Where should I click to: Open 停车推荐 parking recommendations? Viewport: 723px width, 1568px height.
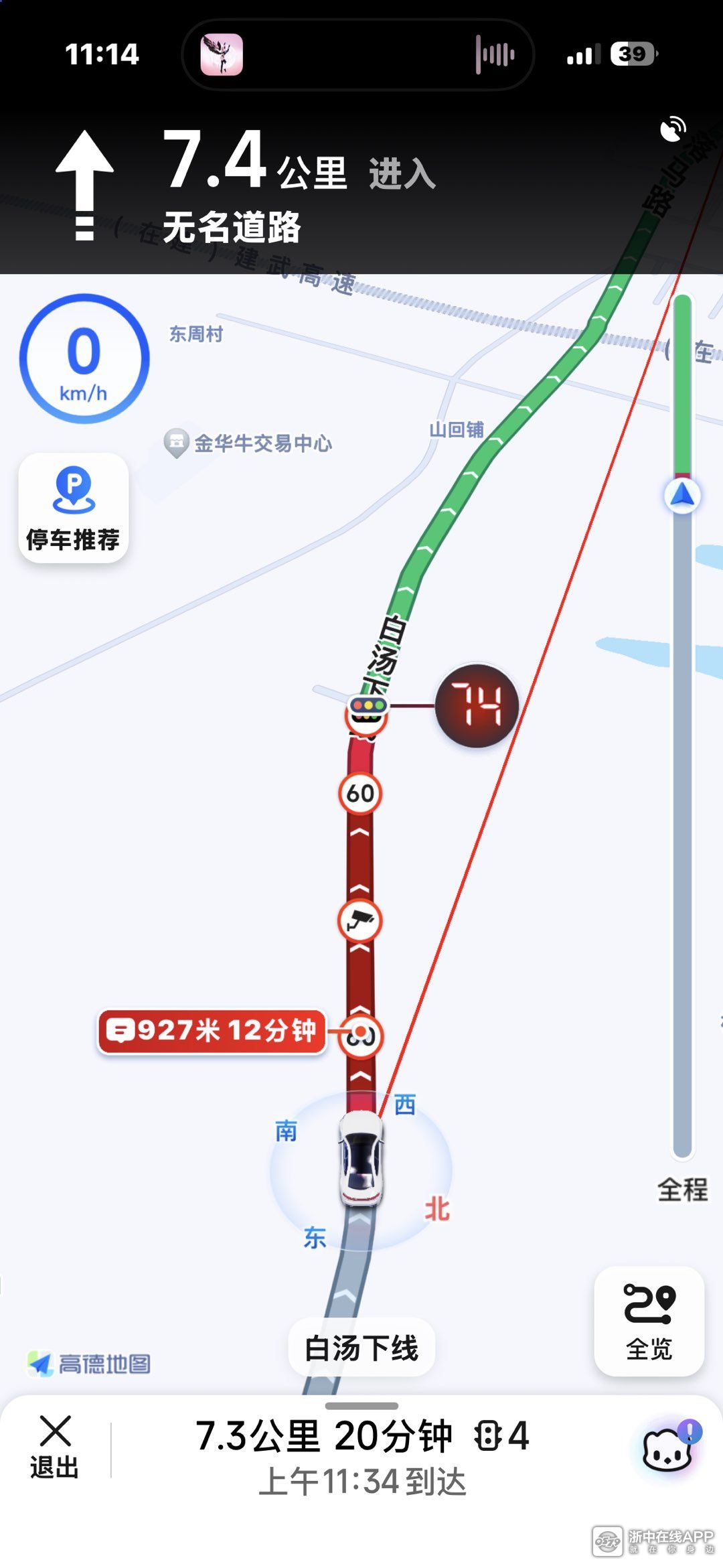[74, 508]
